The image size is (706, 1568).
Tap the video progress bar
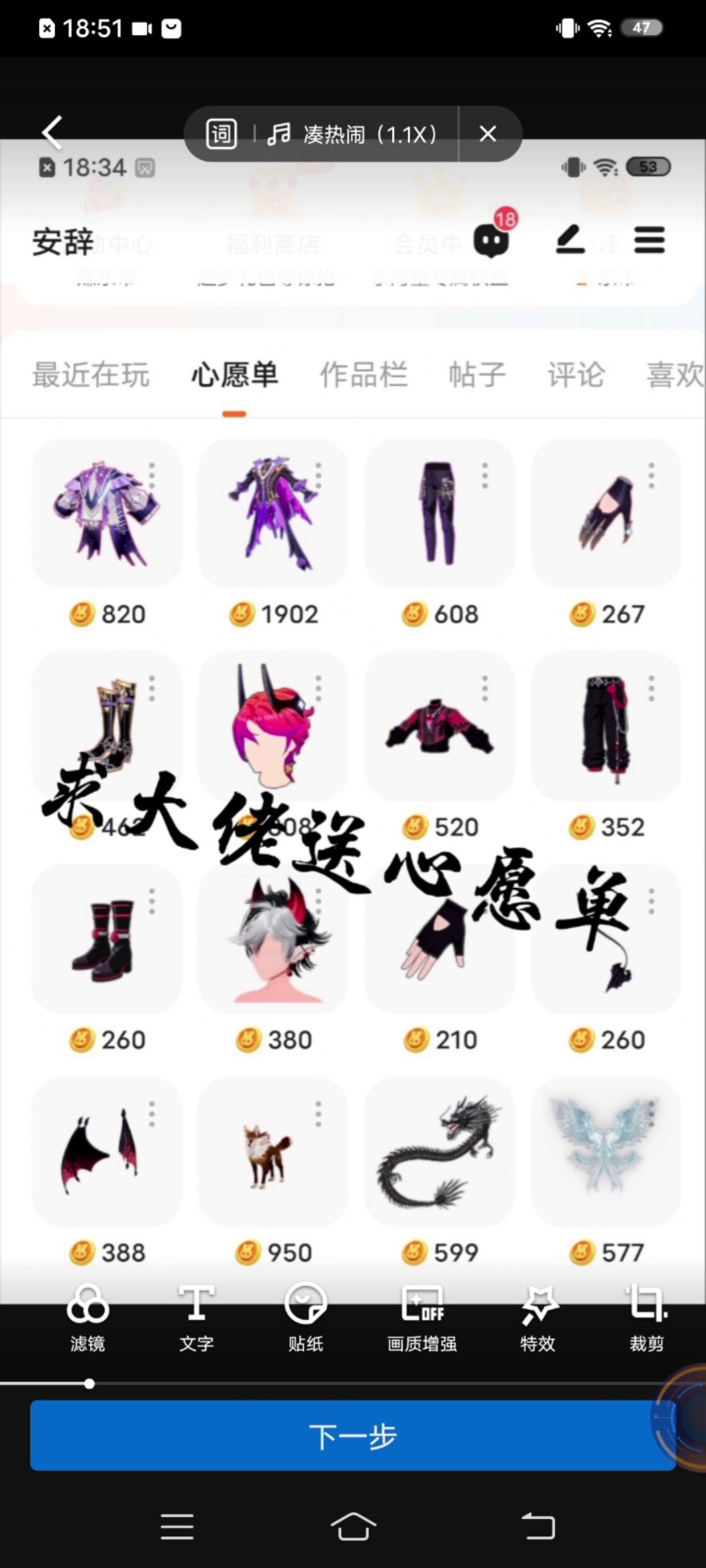point(353,1383)
